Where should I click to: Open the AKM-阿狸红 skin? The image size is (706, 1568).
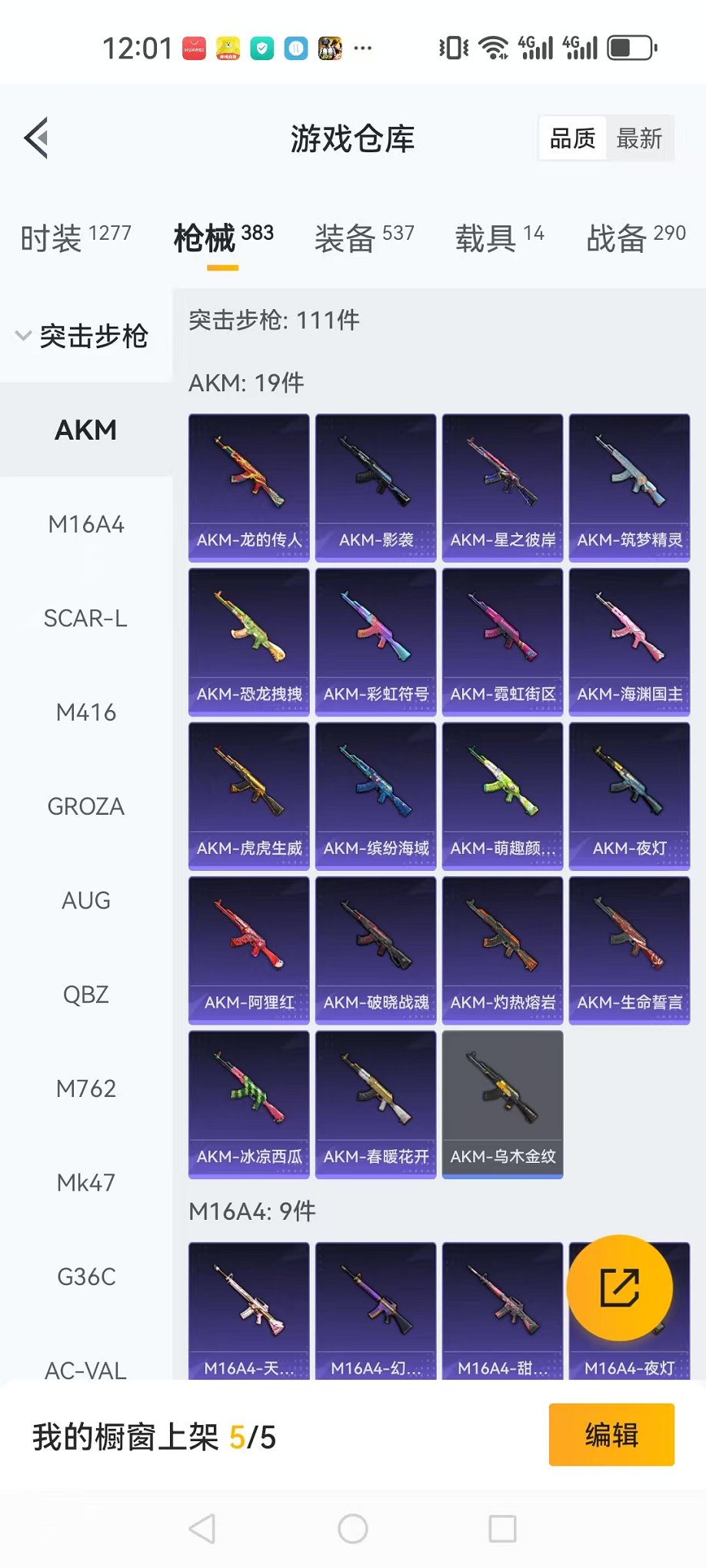tap(249, 950)
